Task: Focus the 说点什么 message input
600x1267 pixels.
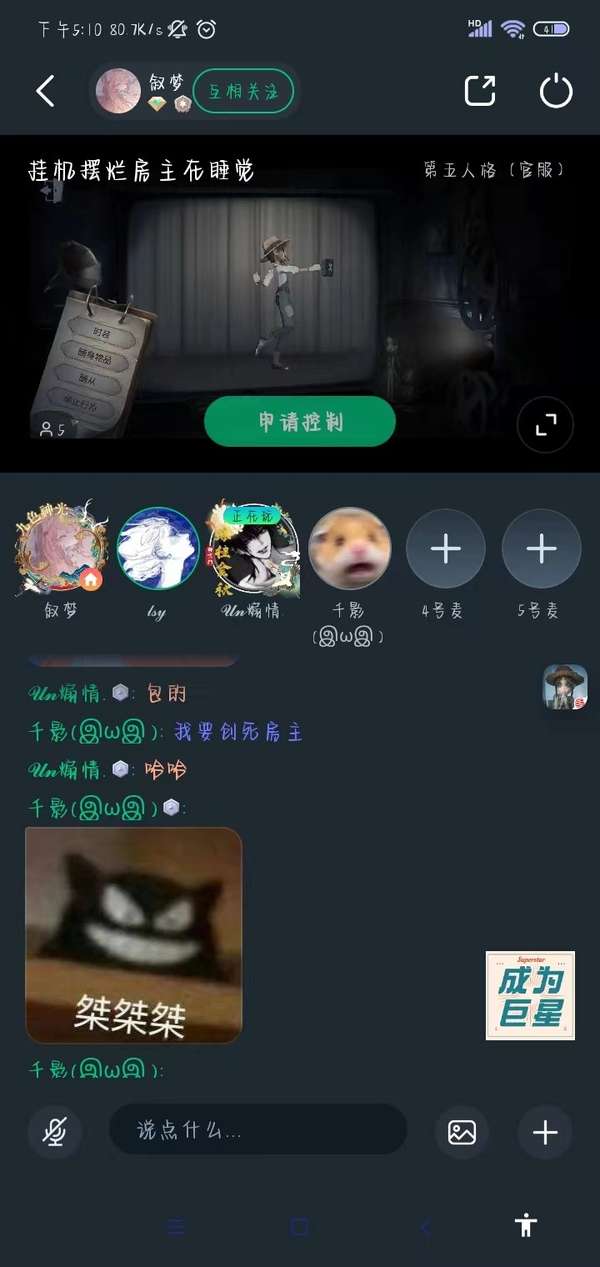Action: coord(258,1130)
